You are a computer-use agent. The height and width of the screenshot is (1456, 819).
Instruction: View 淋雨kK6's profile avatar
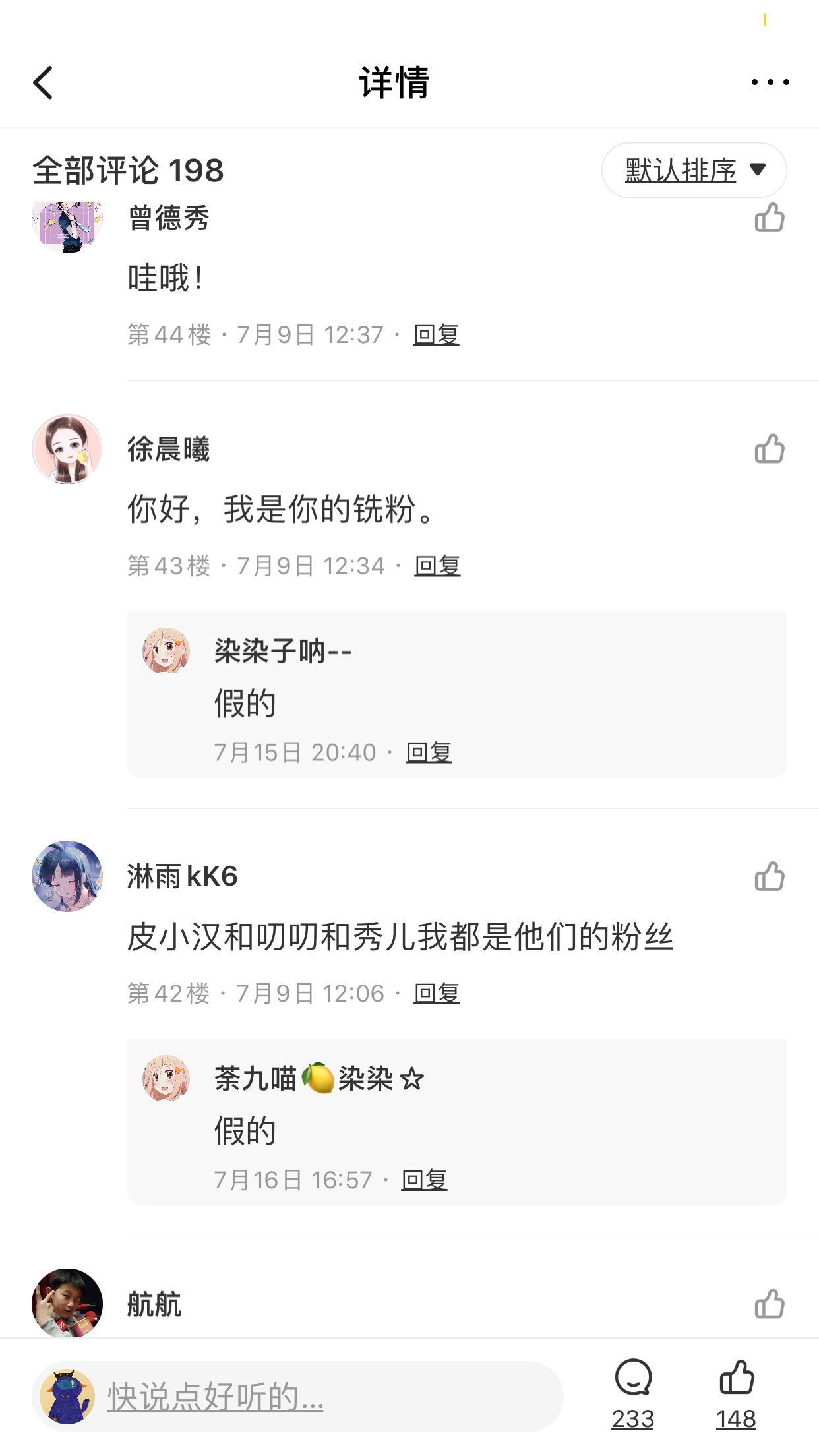pyautogui.click(x=67, y=876)
